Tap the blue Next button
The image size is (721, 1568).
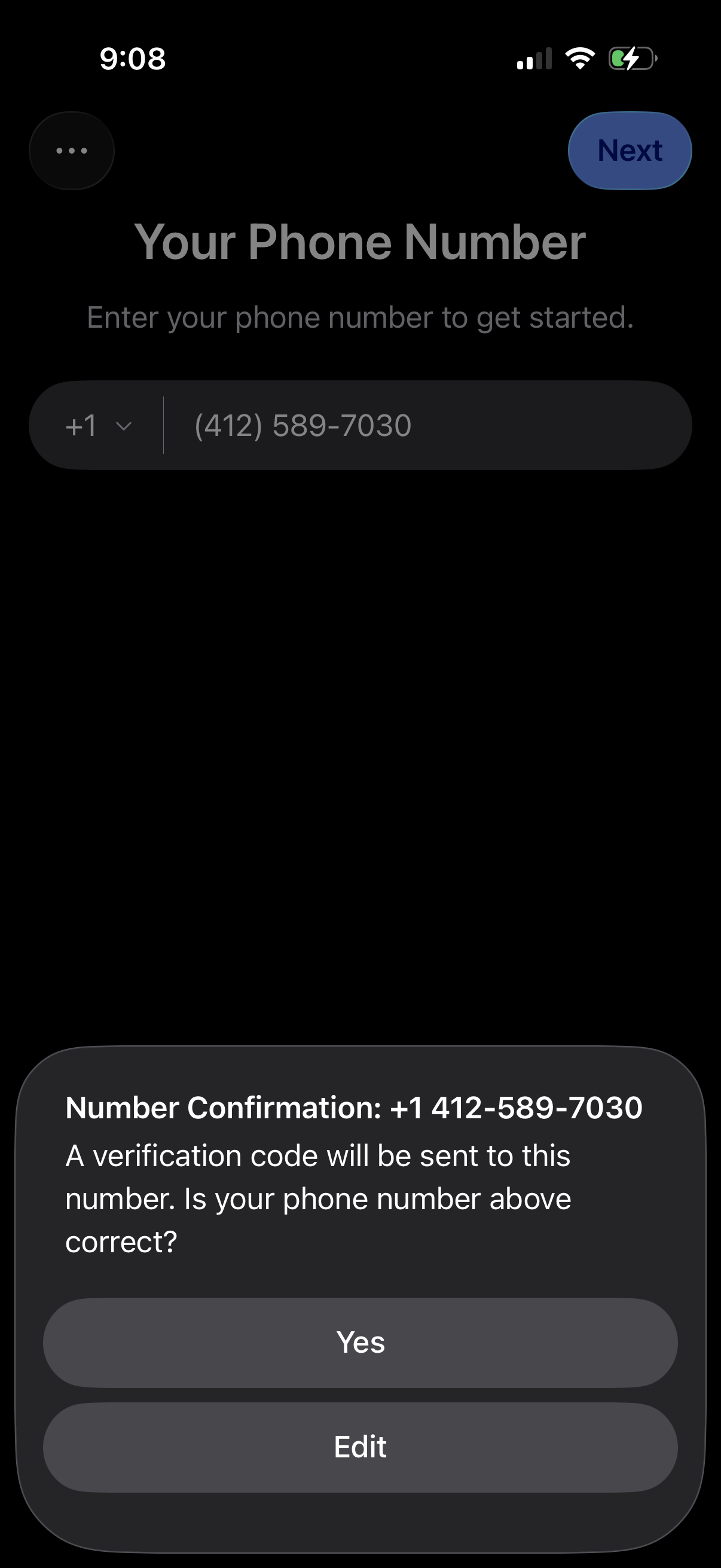point(629,150)
